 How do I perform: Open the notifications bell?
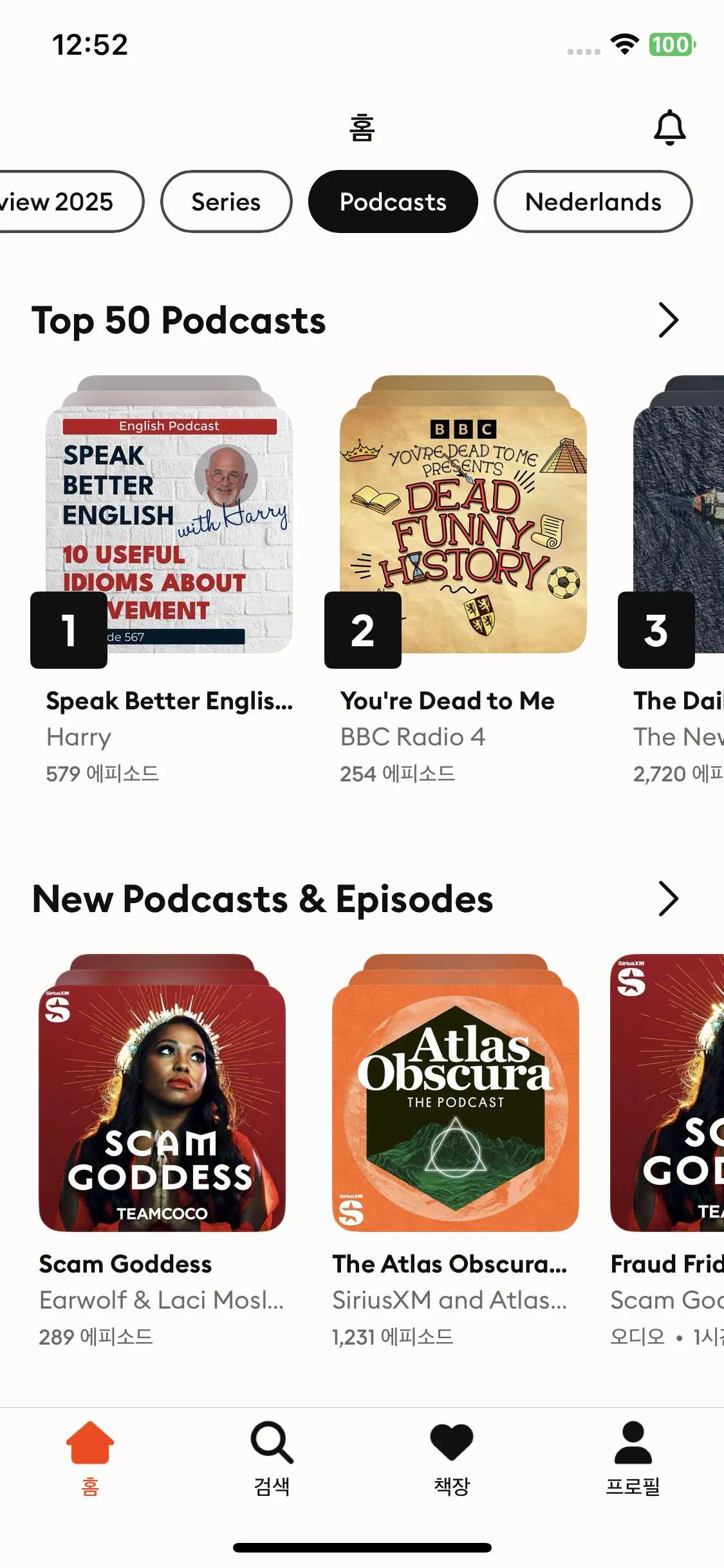669,127
